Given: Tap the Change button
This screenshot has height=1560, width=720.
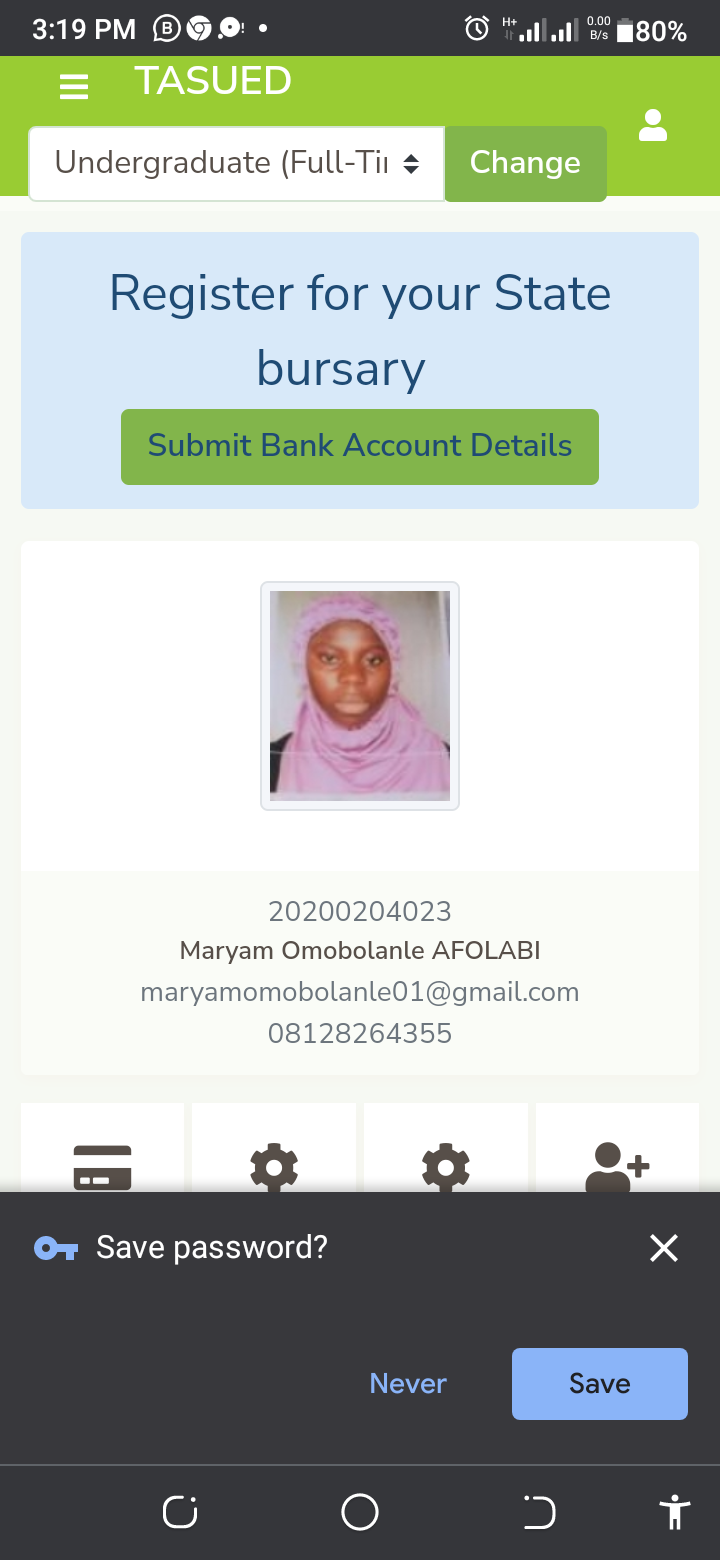Looking at the screenshot, I should coord(525,163).
